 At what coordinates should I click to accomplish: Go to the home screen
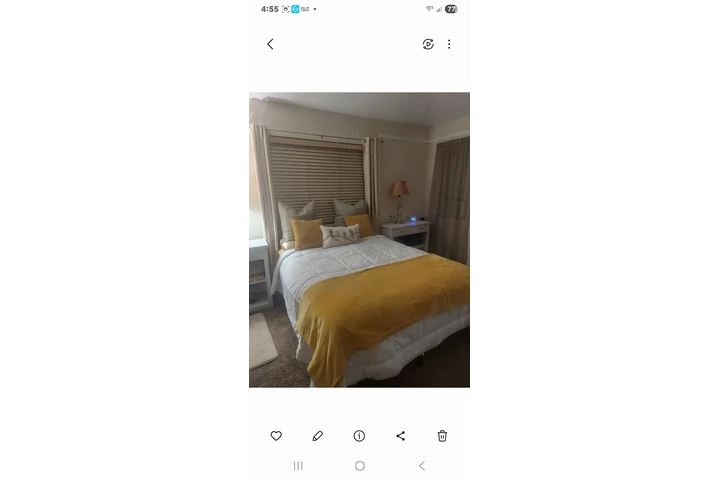360,466
